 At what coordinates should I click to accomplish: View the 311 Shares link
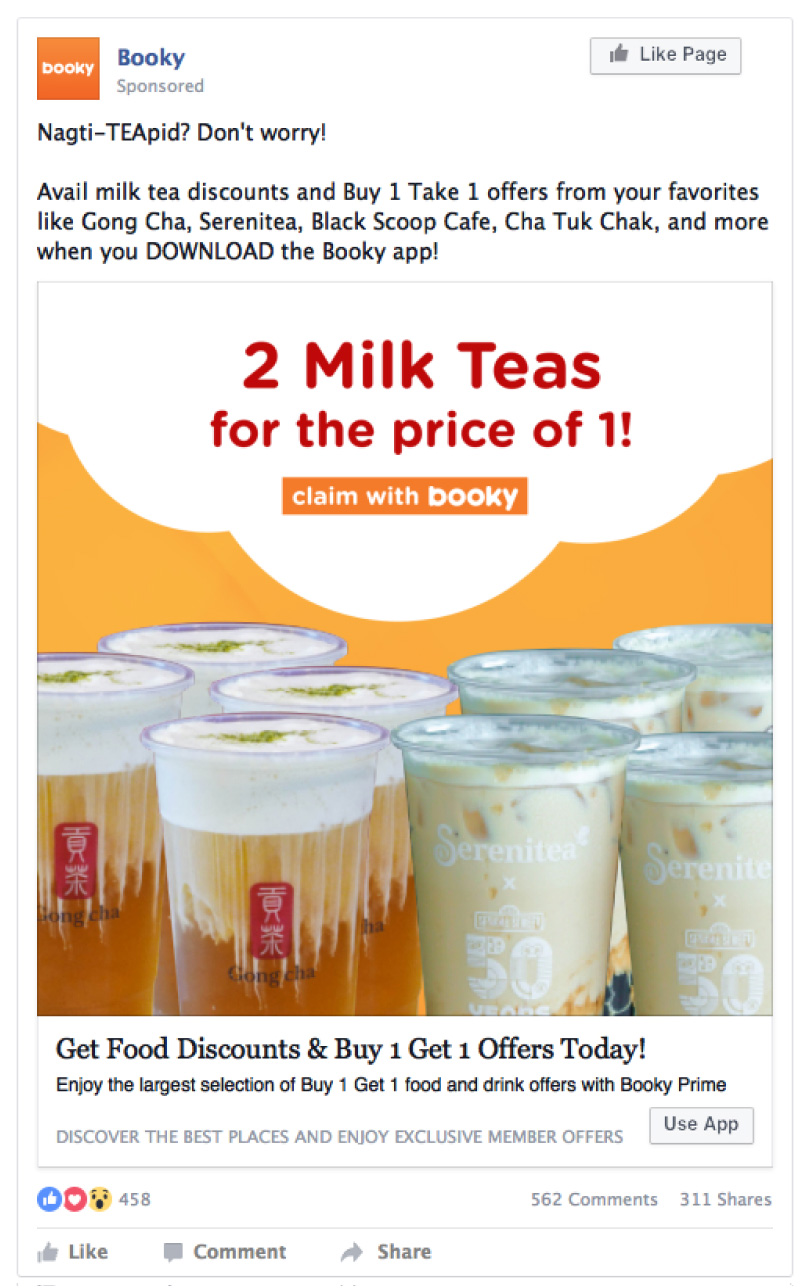725,1199
